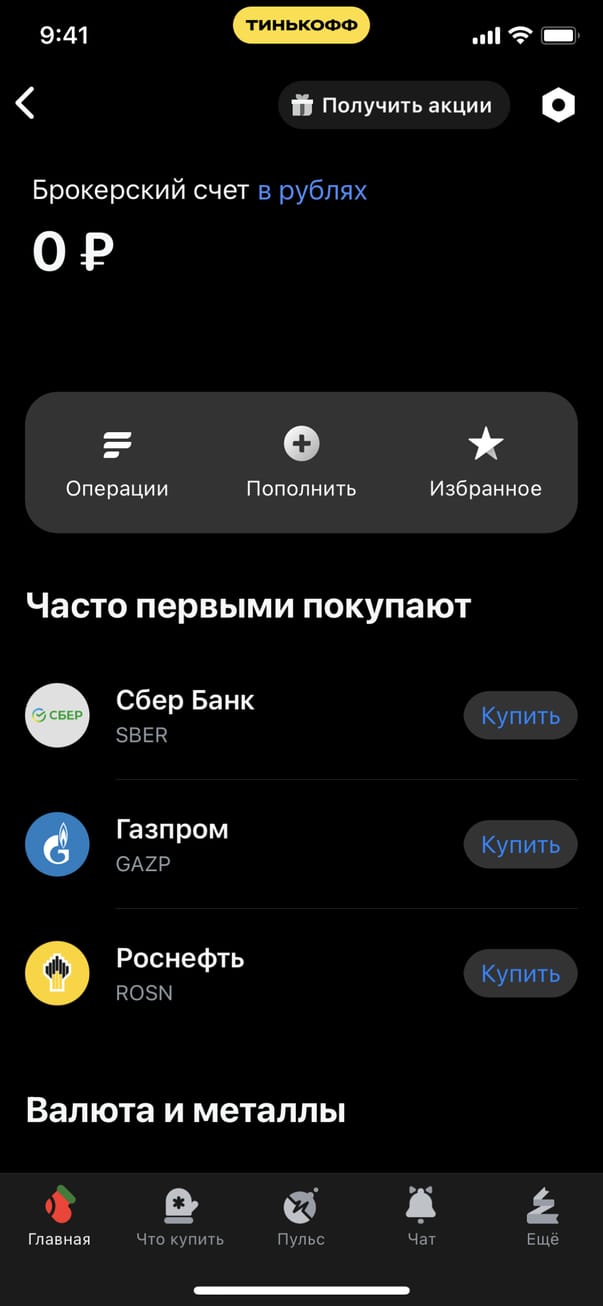Screen dimensions: 603x1306
Task: Open Операции history
Action: point(117,463)
